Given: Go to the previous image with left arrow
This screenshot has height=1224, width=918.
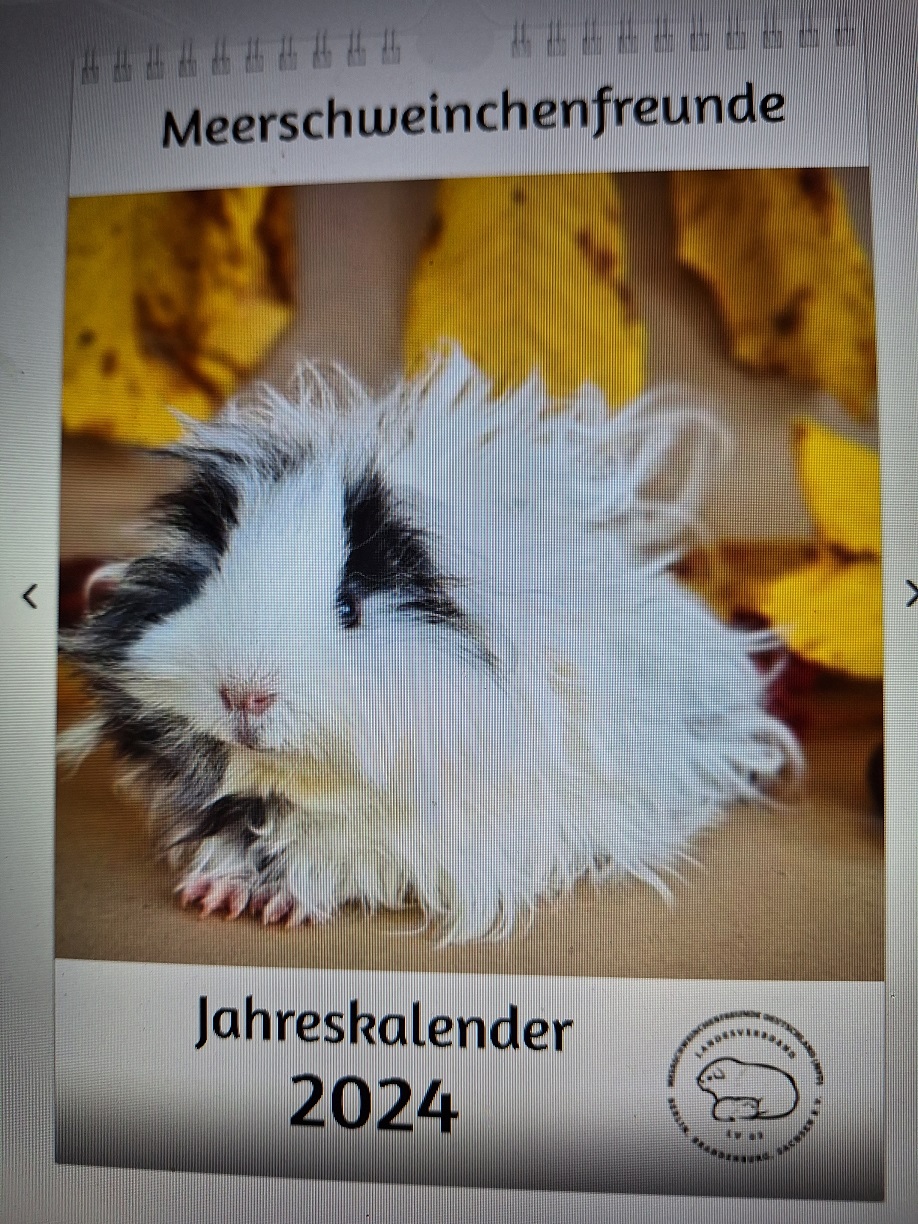Looking at the screenshot, I should (30, 597).
